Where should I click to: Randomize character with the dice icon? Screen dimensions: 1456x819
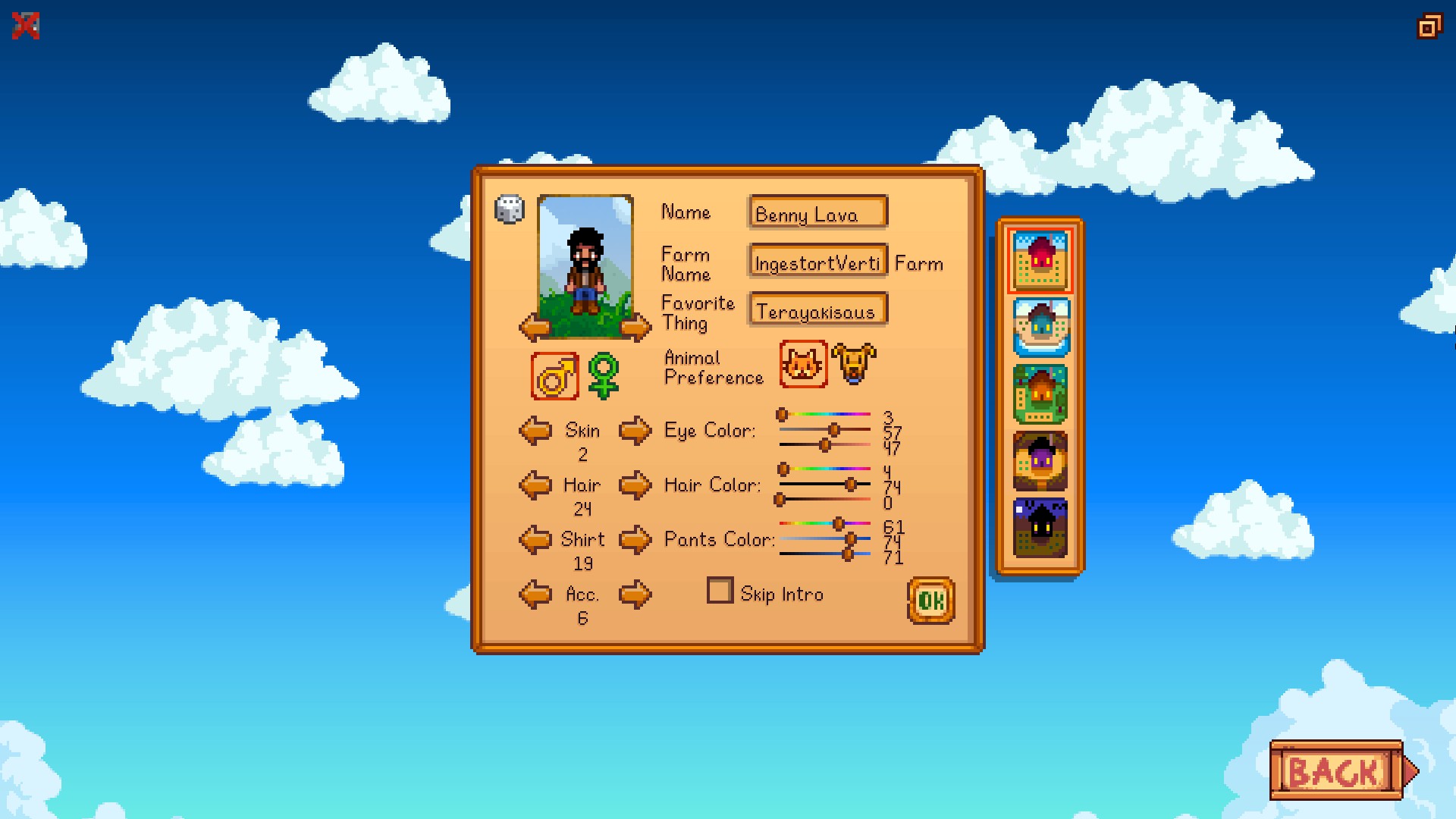coord(509,209)
